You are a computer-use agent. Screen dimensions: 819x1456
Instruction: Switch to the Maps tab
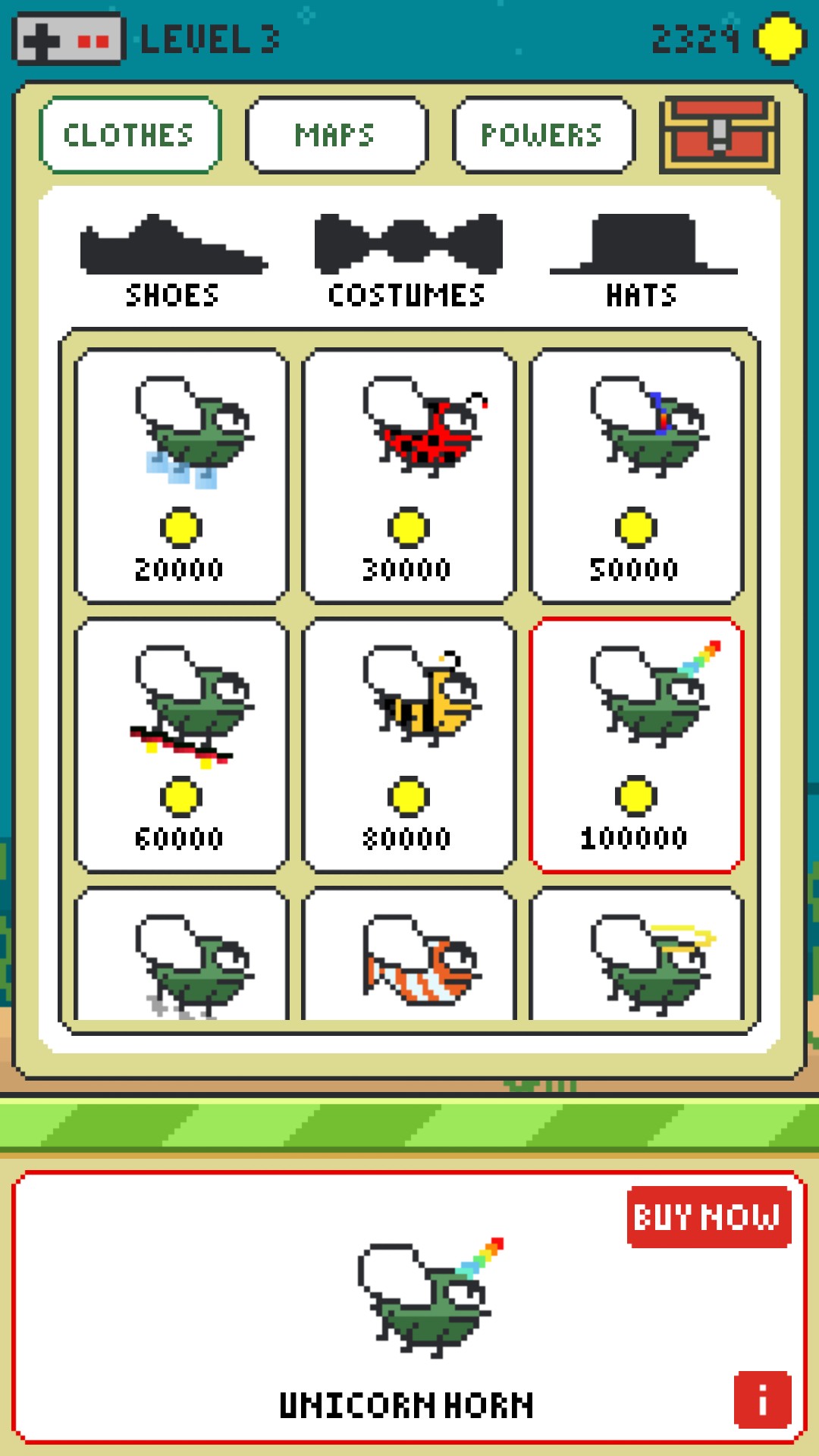tap(336, 135)
